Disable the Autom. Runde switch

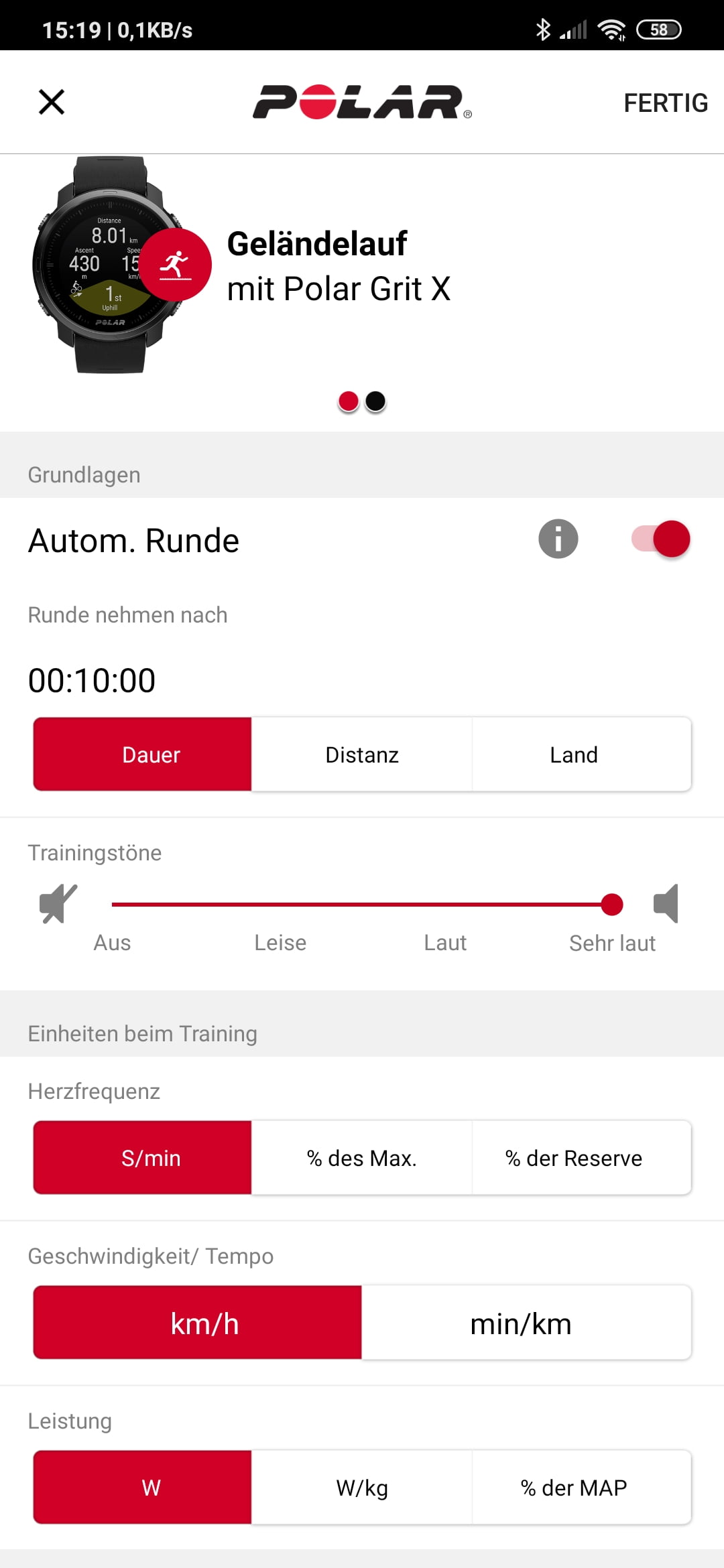click(x=661, y=539)
